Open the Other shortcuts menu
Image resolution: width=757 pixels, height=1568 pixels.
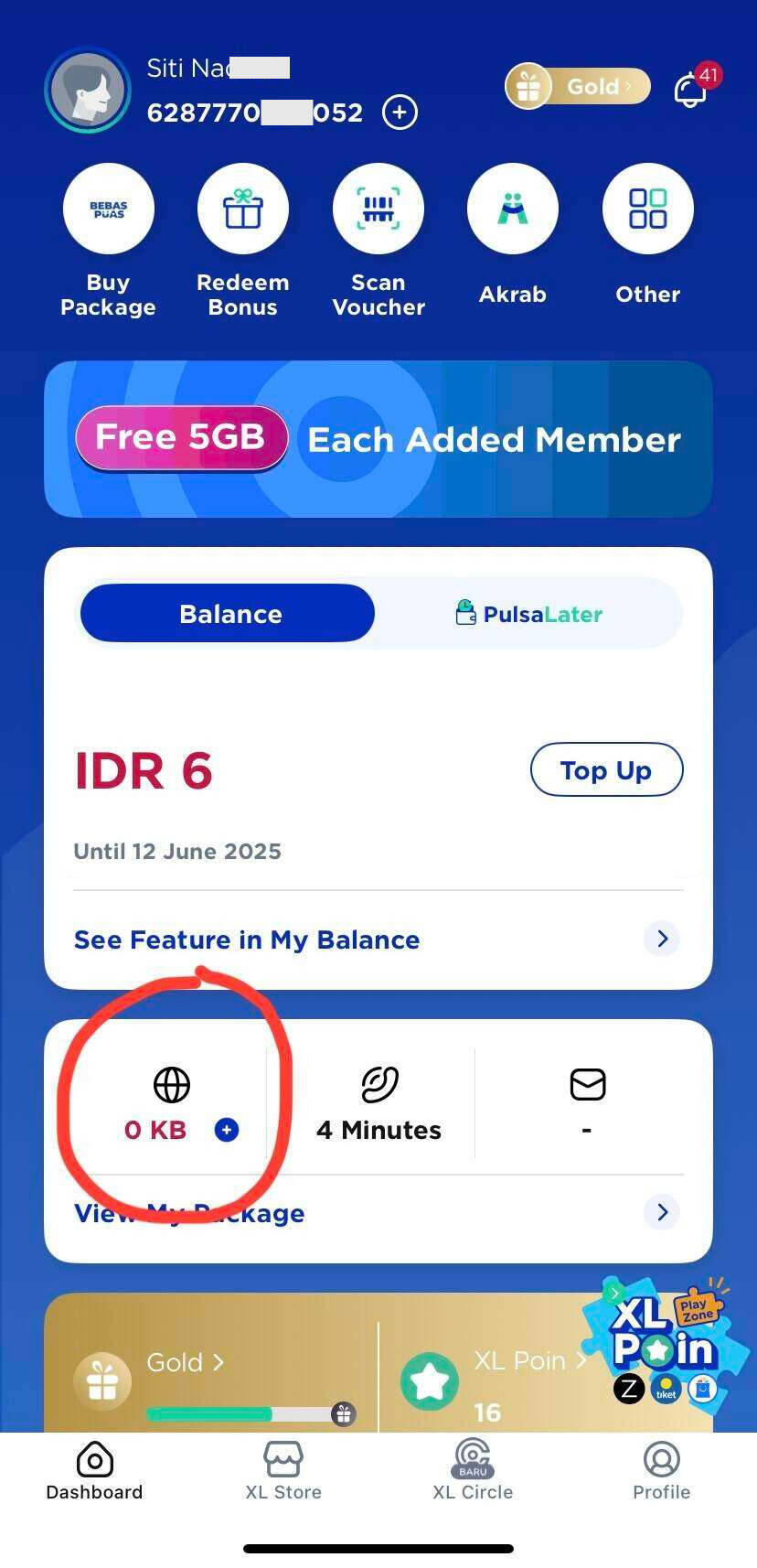[648, 234]
